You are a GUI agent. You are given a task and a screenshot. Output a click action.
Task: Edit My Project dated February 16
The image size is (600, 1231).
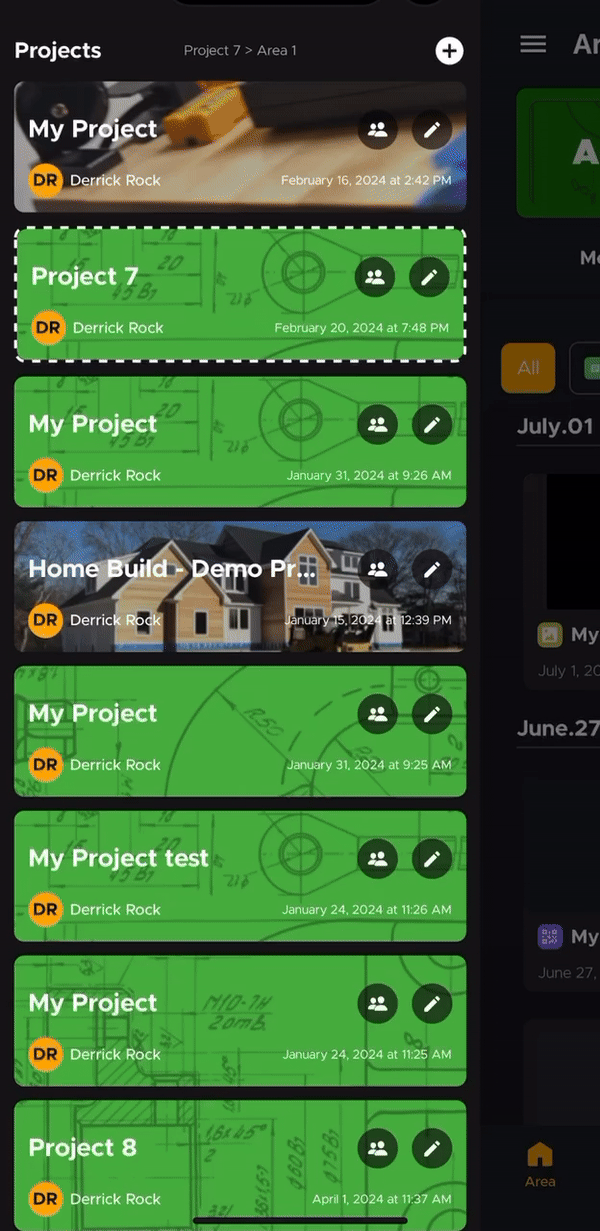pyautogui.click(x=432, y=130)
